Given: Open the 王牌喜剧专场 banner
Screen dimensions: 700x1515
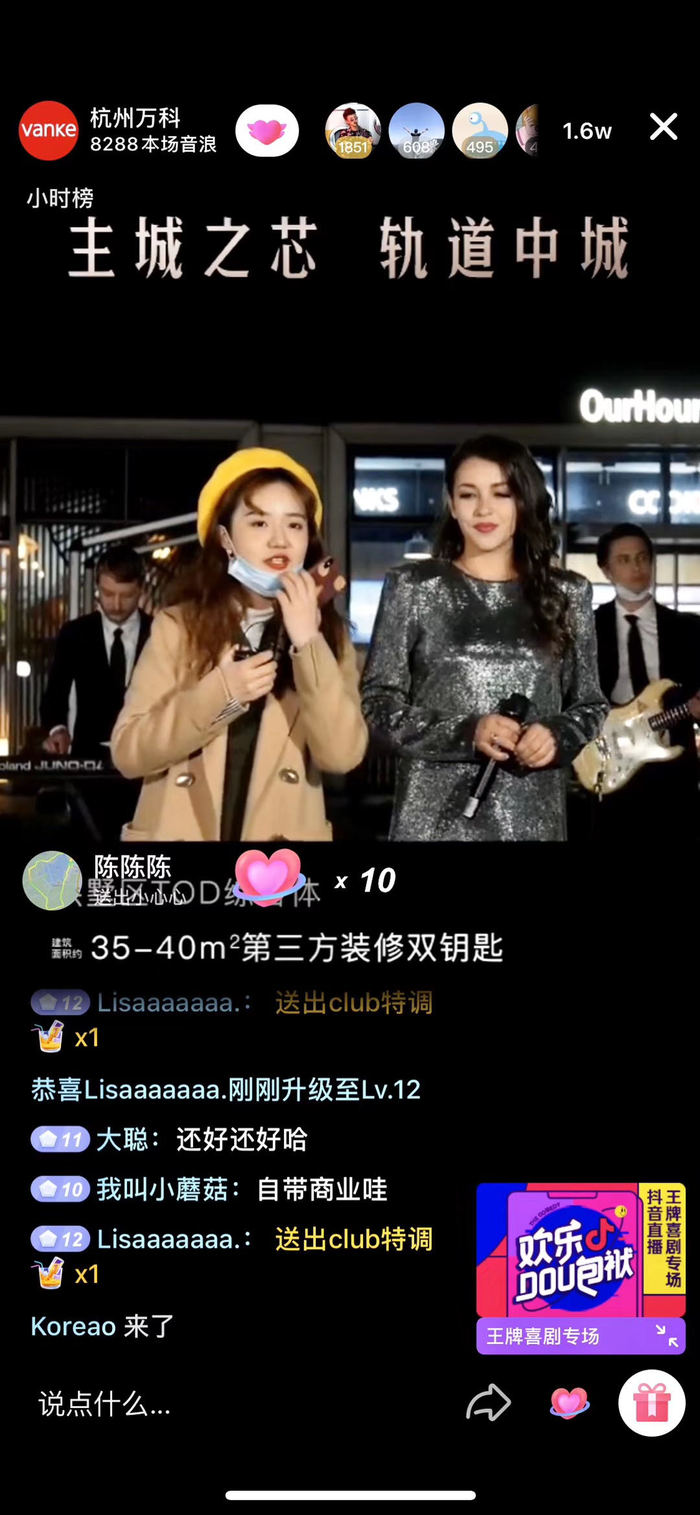Looking at the screenshot, I should coord(580,1250).
